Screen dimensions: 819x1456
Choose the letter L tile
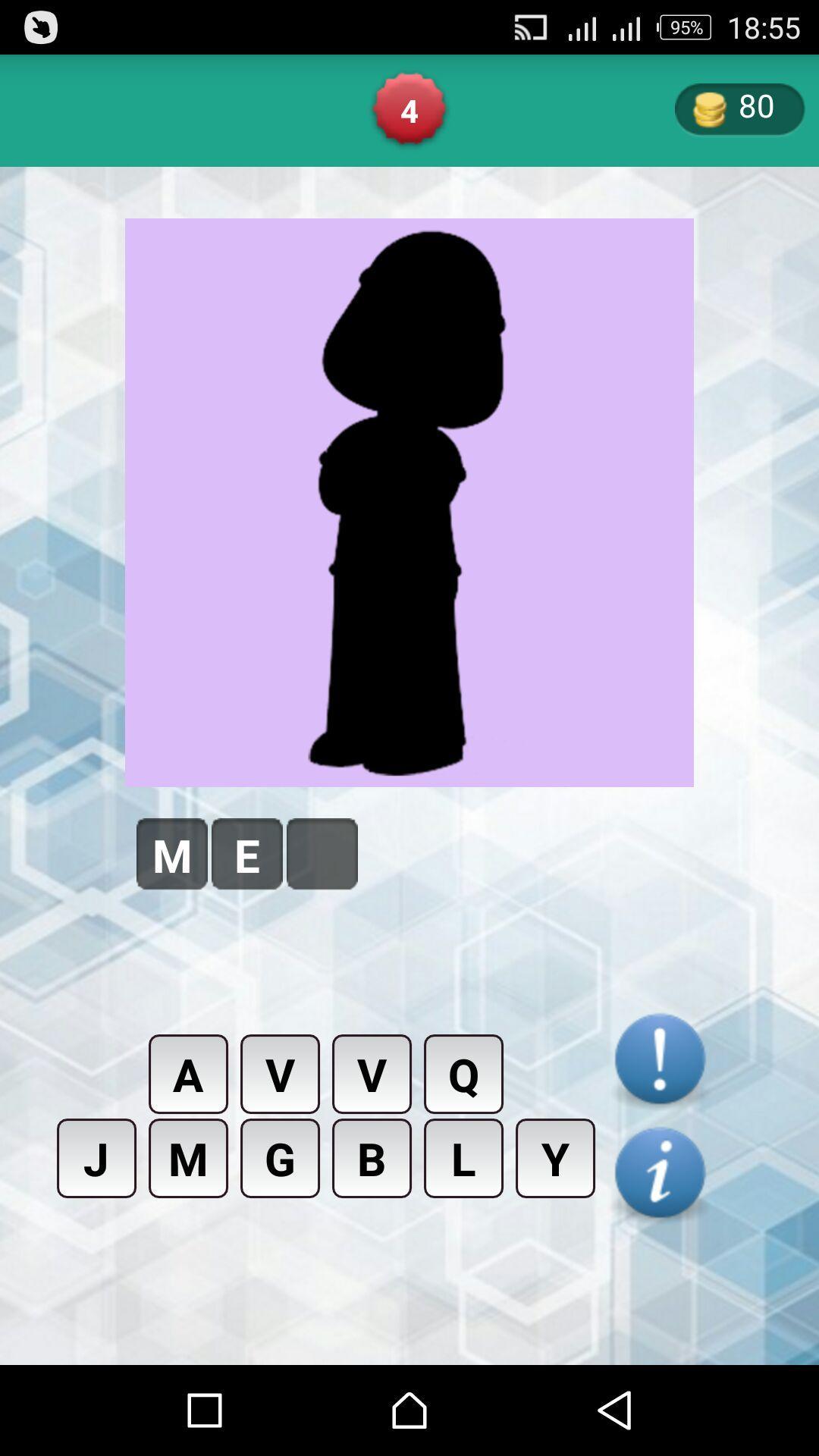463,1158
